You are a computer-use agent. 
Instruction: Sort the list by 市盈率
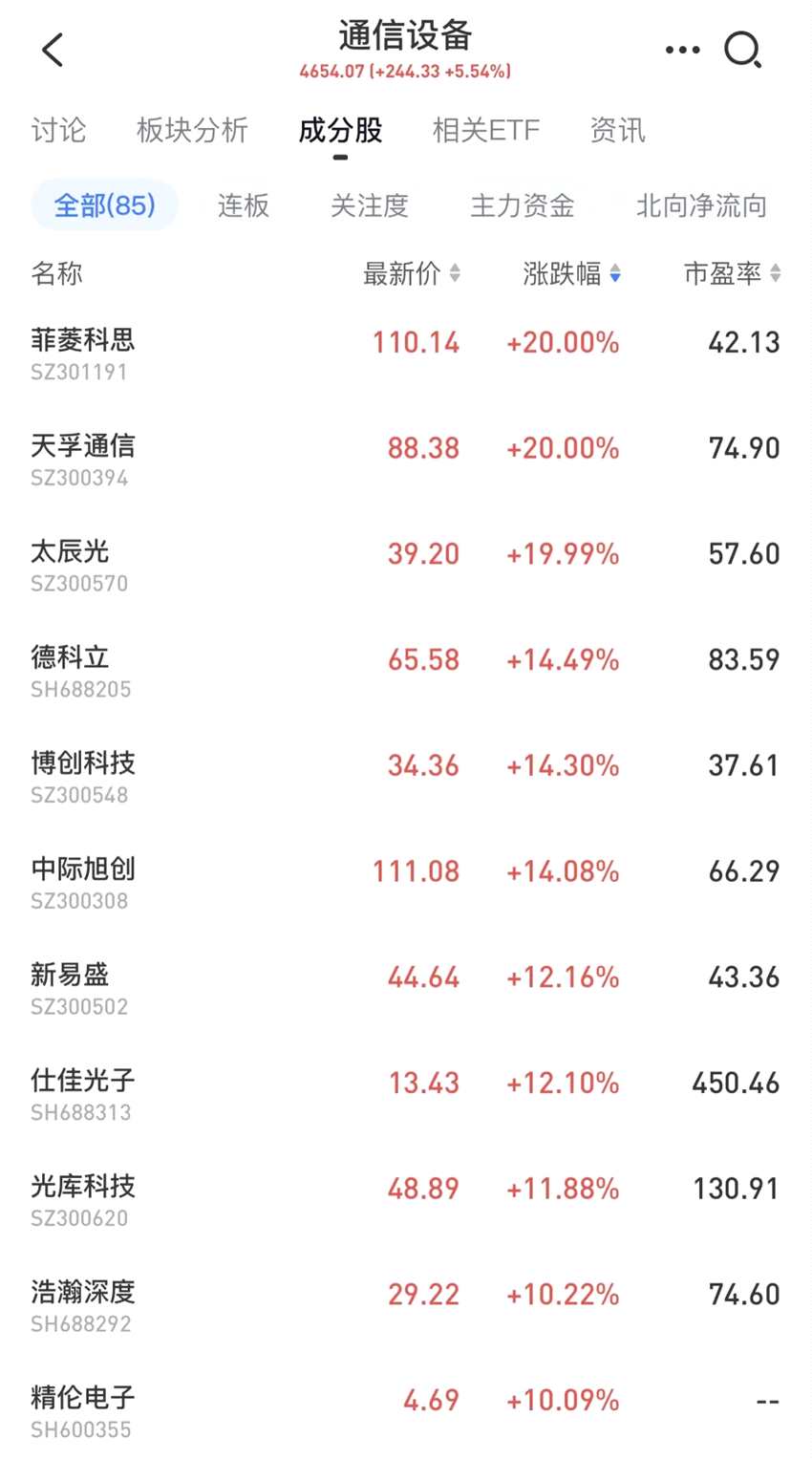[732, 274]
